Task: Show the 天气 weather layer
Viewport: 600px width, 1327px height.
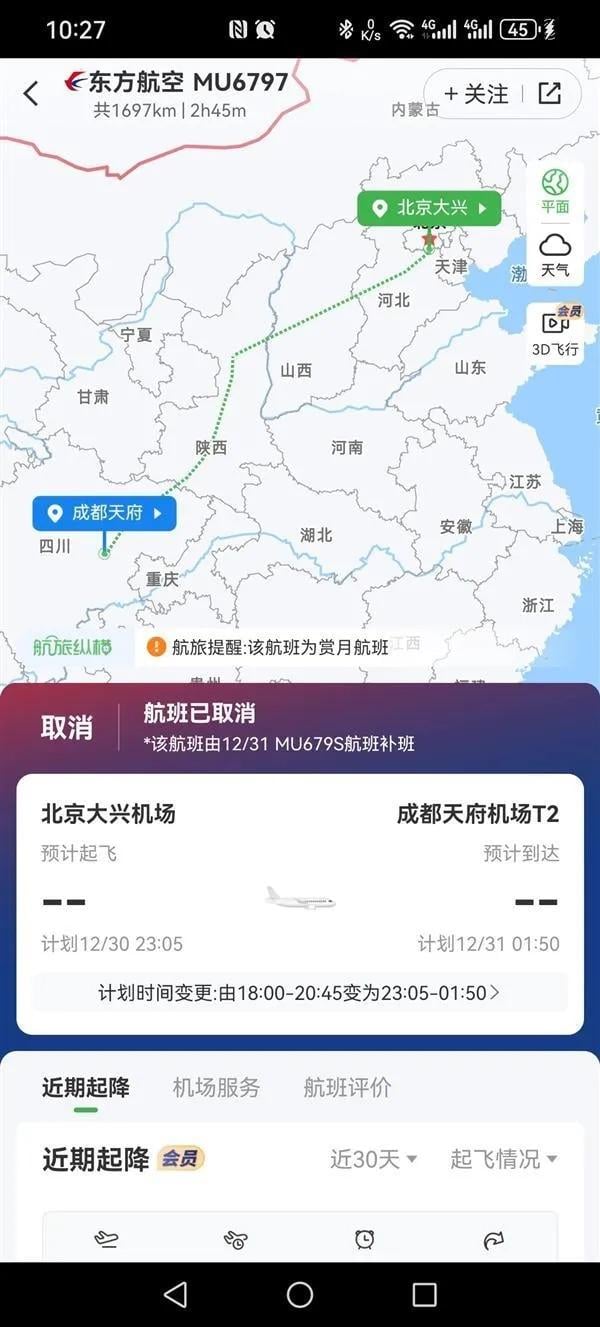Action: click(555, 255)
